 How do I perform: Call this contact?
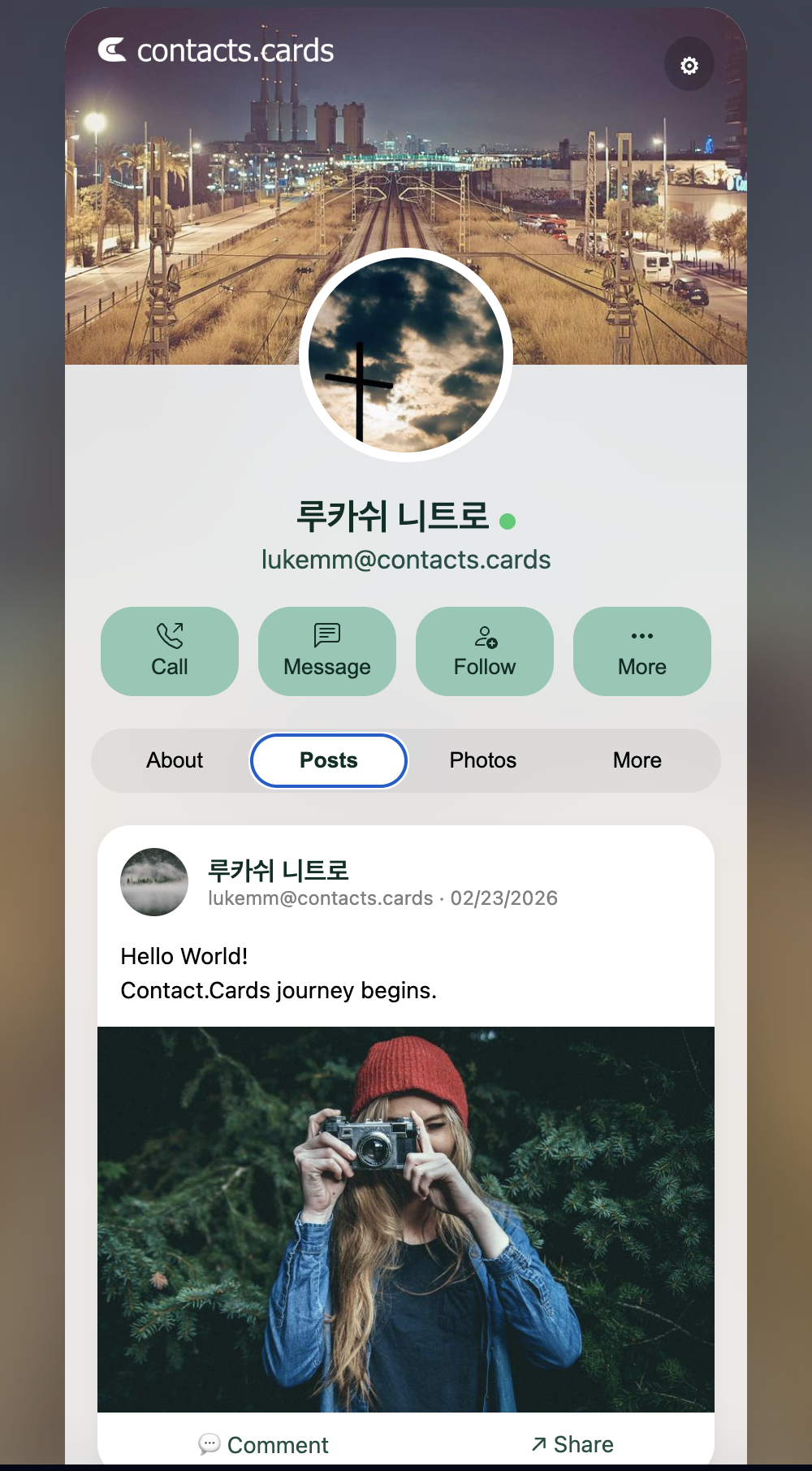tap(170, 651)
